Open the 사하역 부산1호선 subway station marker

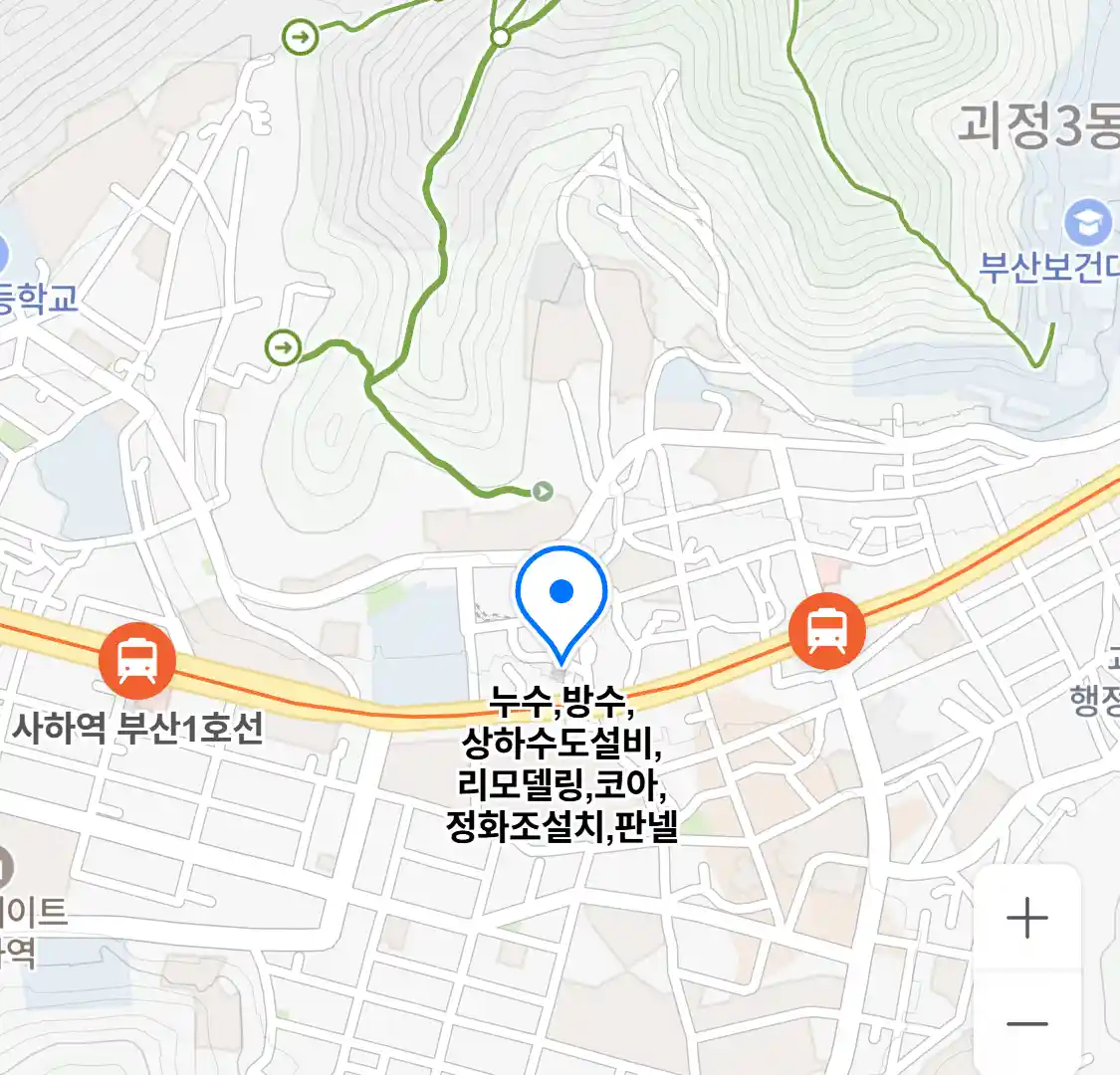tap(137, 659)
